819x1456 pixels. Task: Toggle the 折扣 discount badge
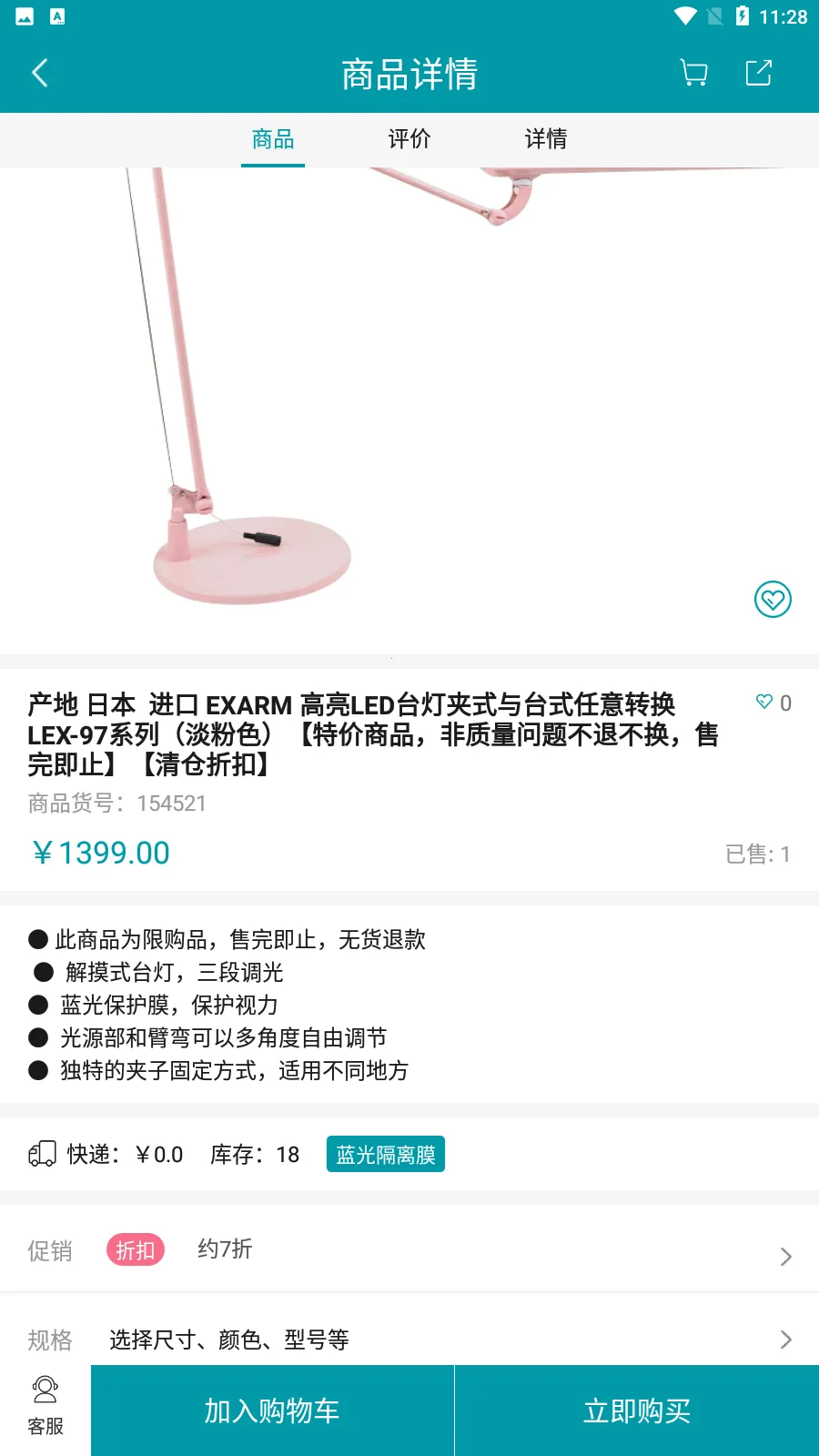click(x=135, y=1250)
